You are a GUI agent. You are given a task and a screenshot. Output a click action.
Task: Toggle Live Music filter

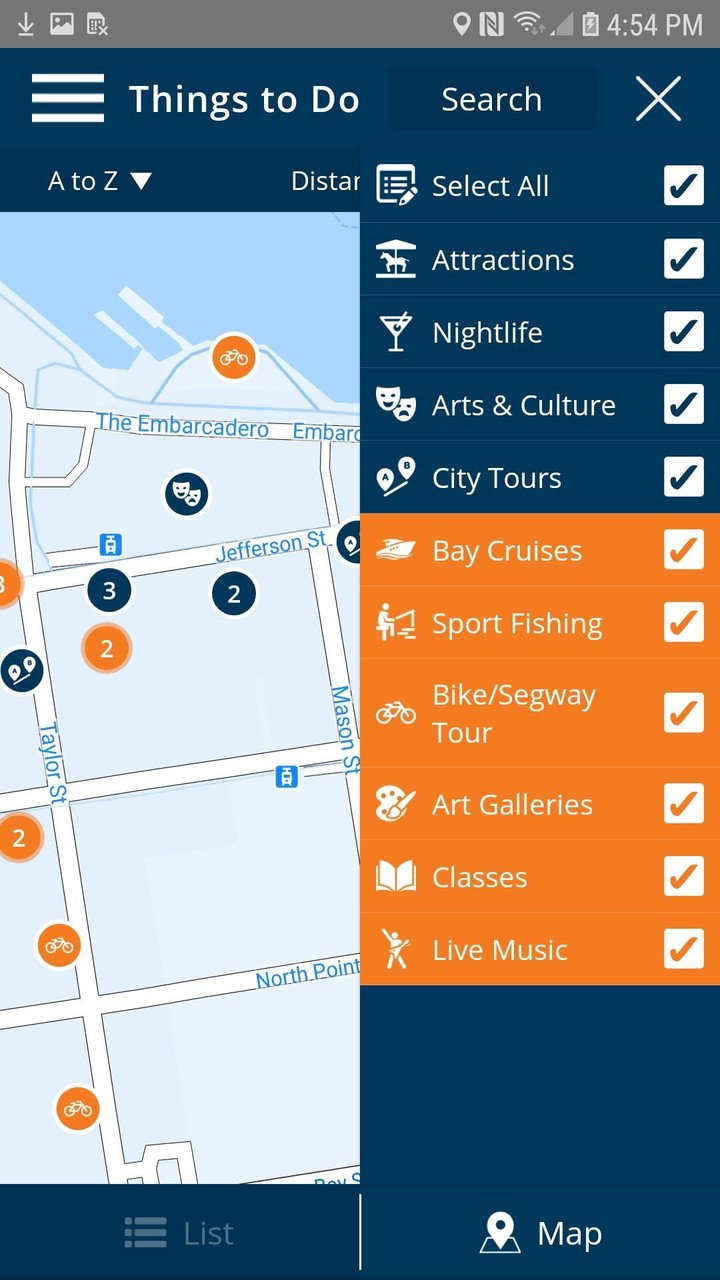(x=684, y=949)
